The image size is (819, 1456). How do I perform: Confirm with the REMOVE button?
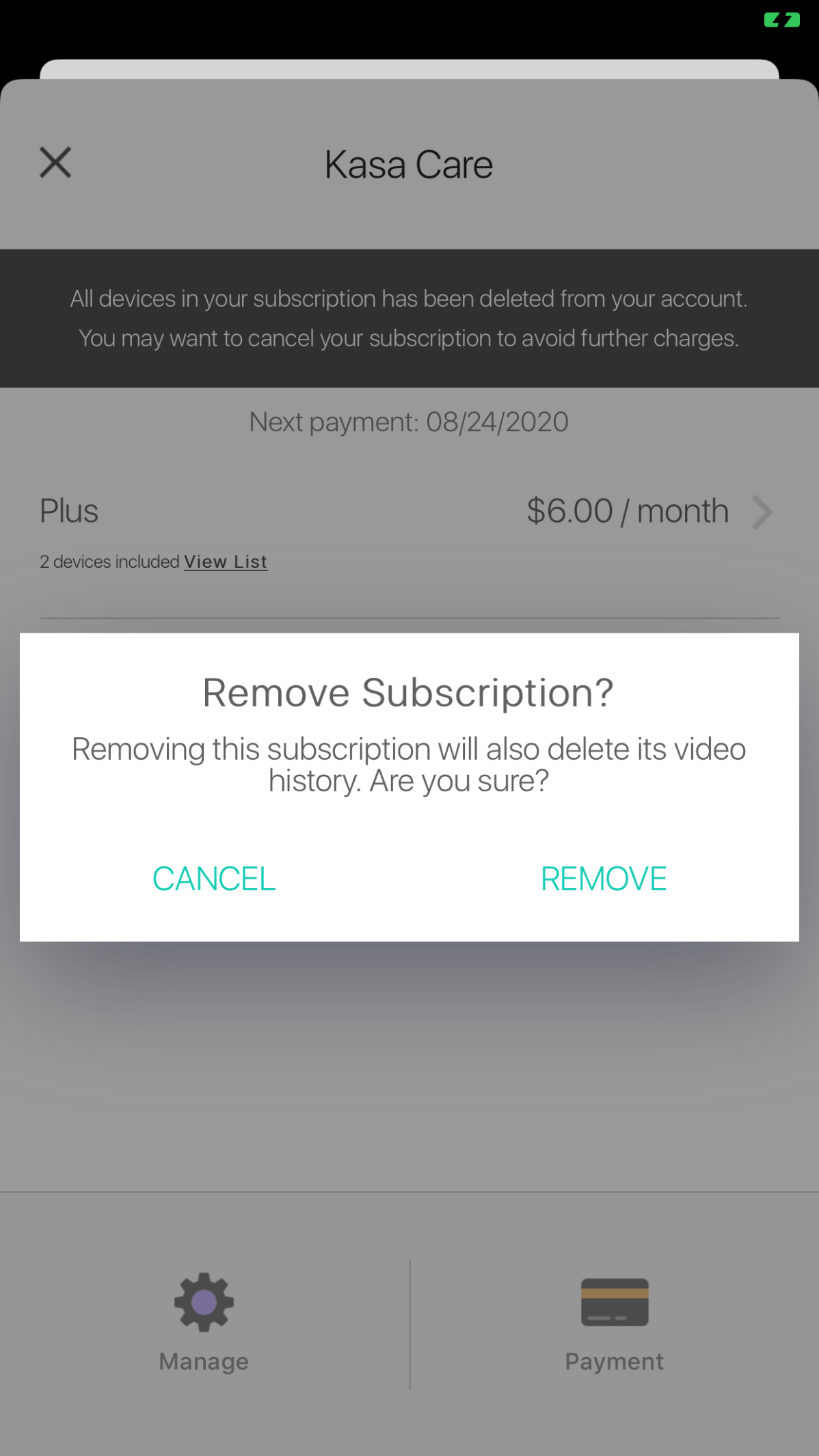click(604, 879)
